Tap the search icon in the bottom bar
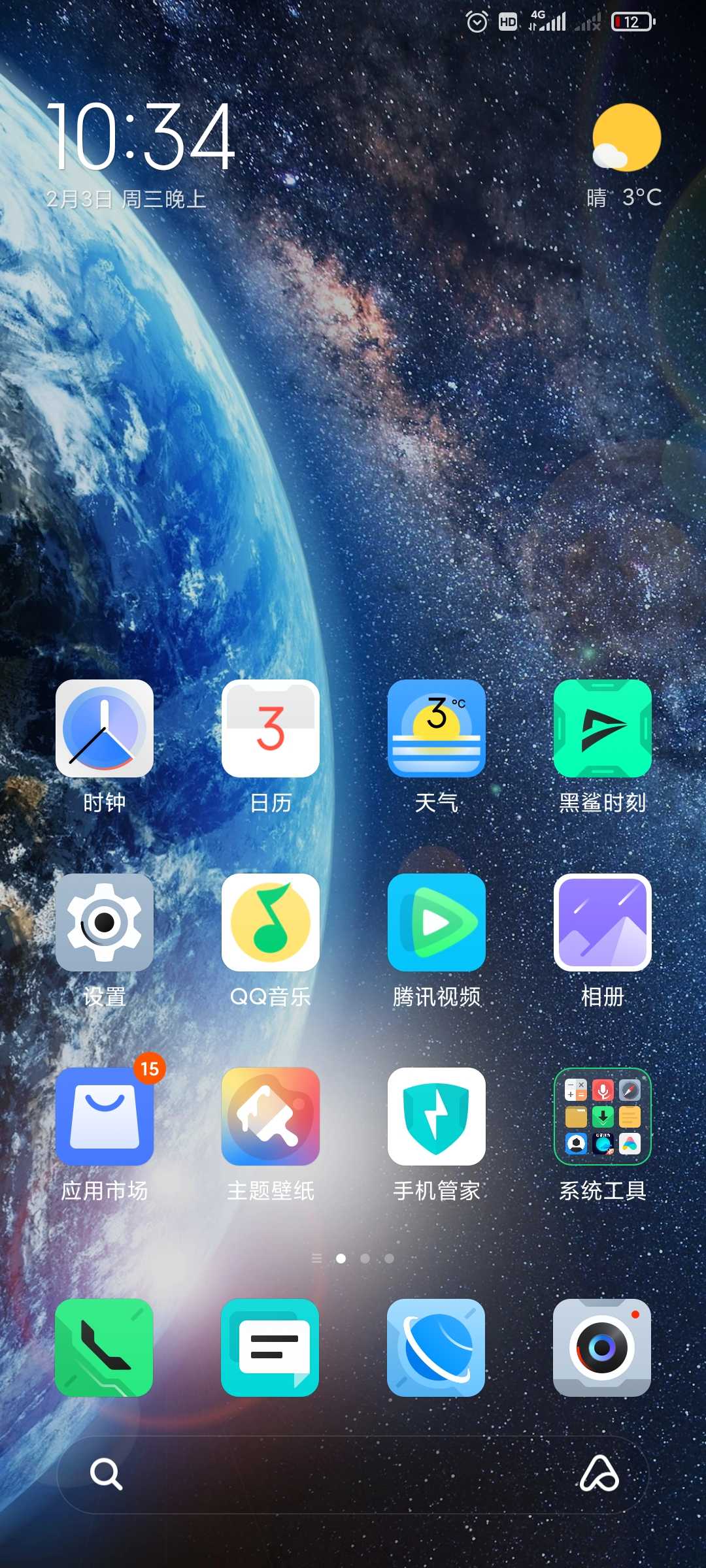706x1568 pixels. click(106, 1475)
